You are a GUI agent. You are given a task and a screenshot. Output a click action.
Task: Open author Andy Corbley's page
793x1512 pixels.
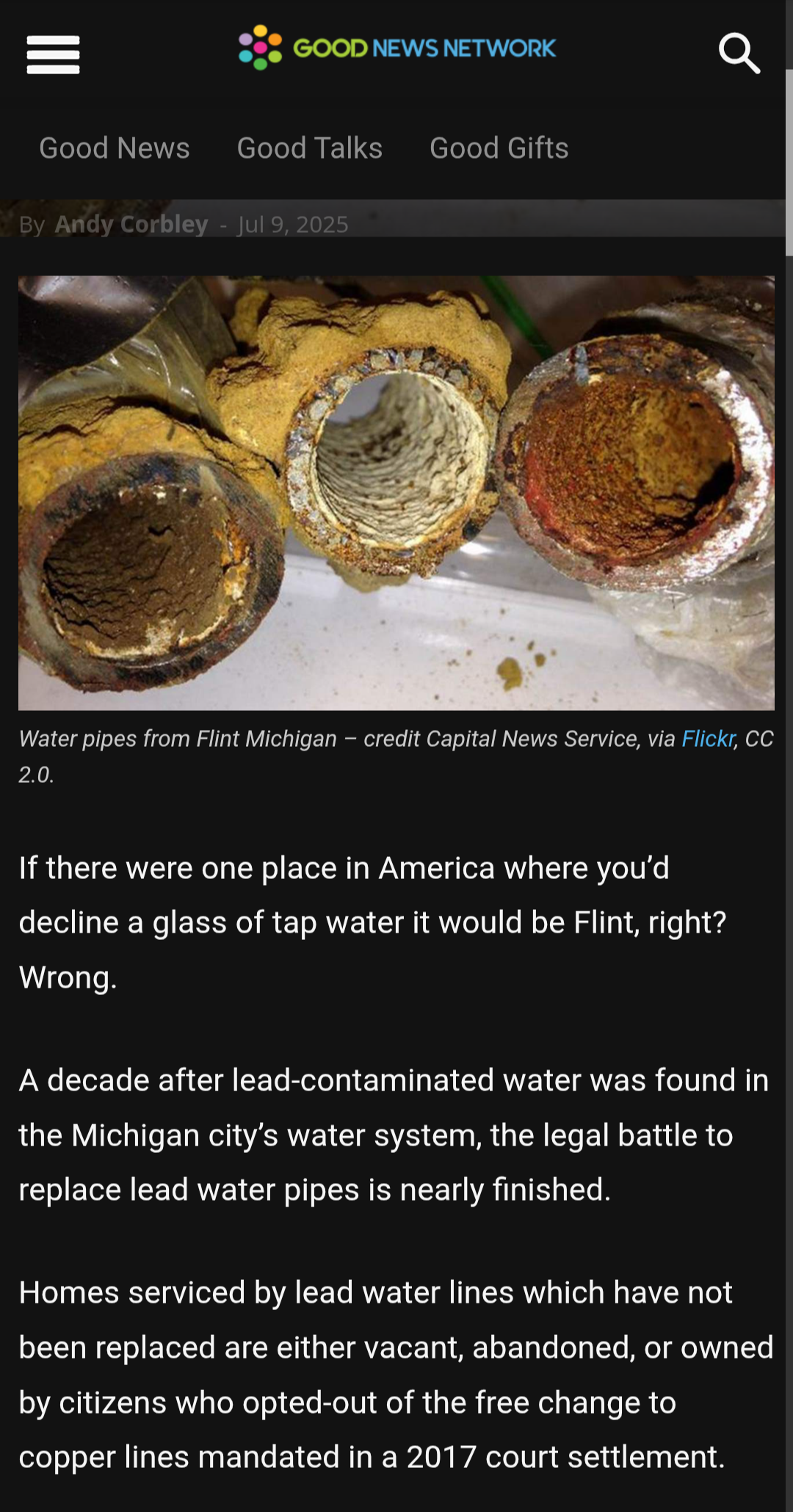[131, 224]
